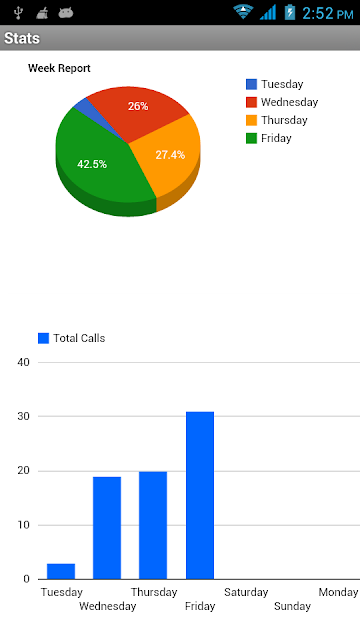Image resolution: width=360 pixels, height=640 pixels.
Task: Select the Thursday bar in Total Calls chart
Action: pyautogui.click(x=153, y=525)
